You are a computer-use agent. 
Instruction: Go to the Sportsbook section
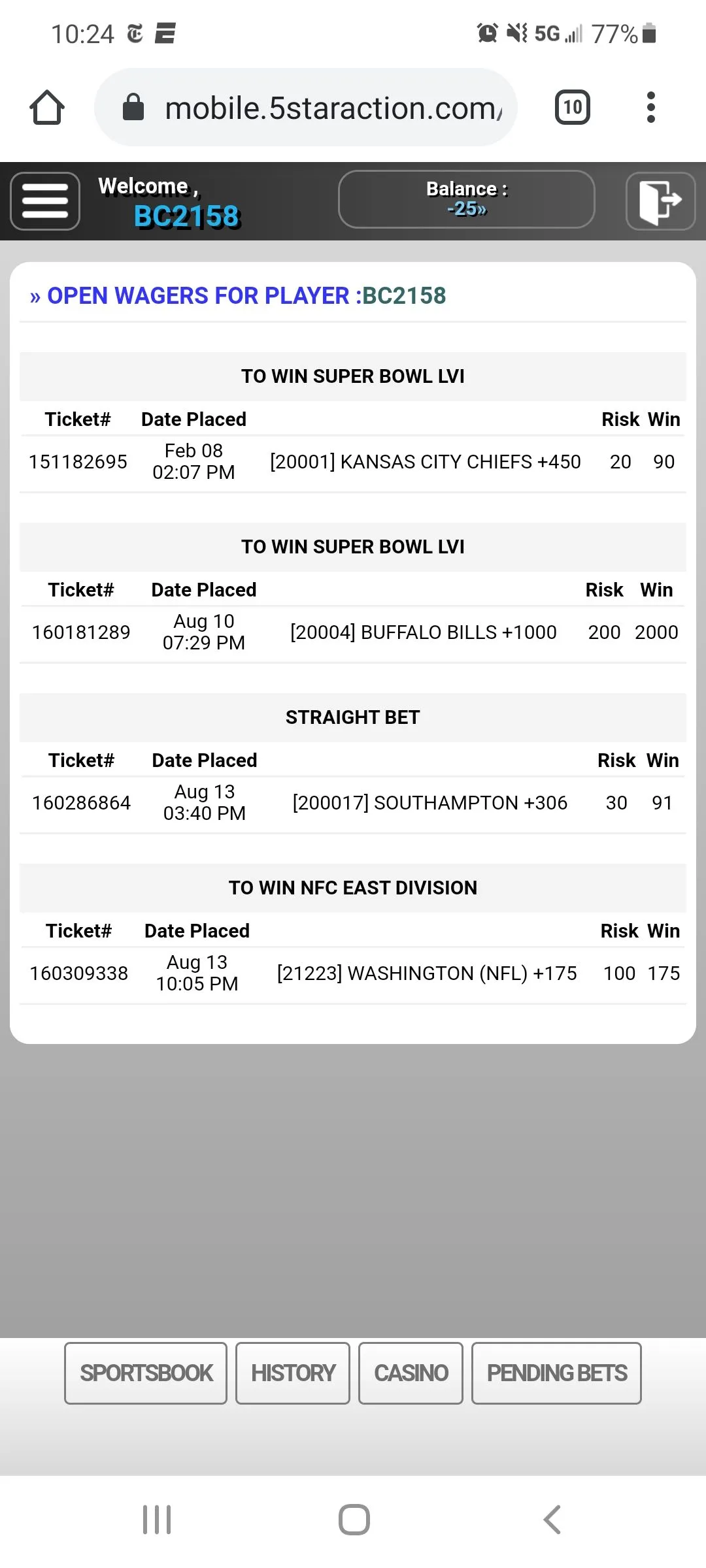(146, 1373)
